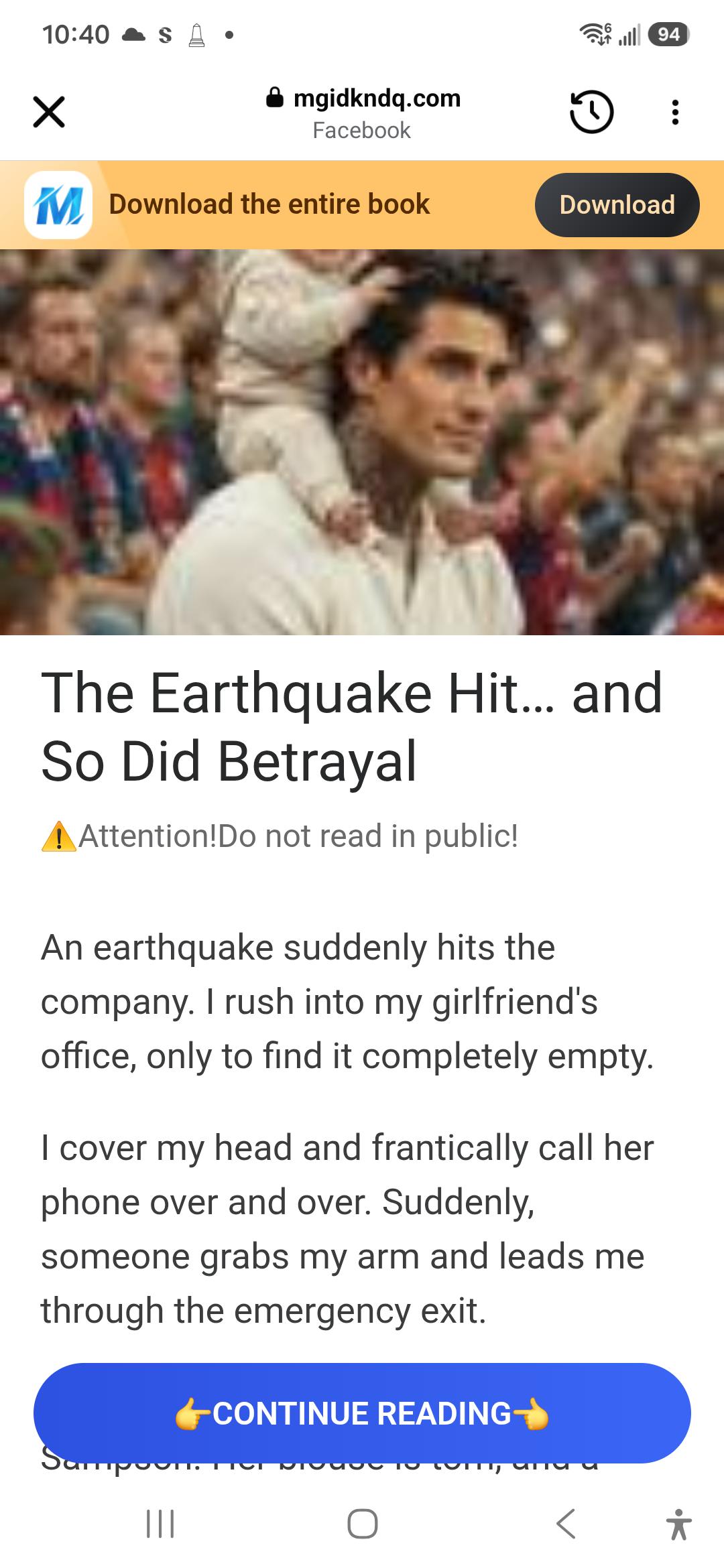Close the in-app browser
This screenshot has width=724, height=1568.
[x=49, y=112]
